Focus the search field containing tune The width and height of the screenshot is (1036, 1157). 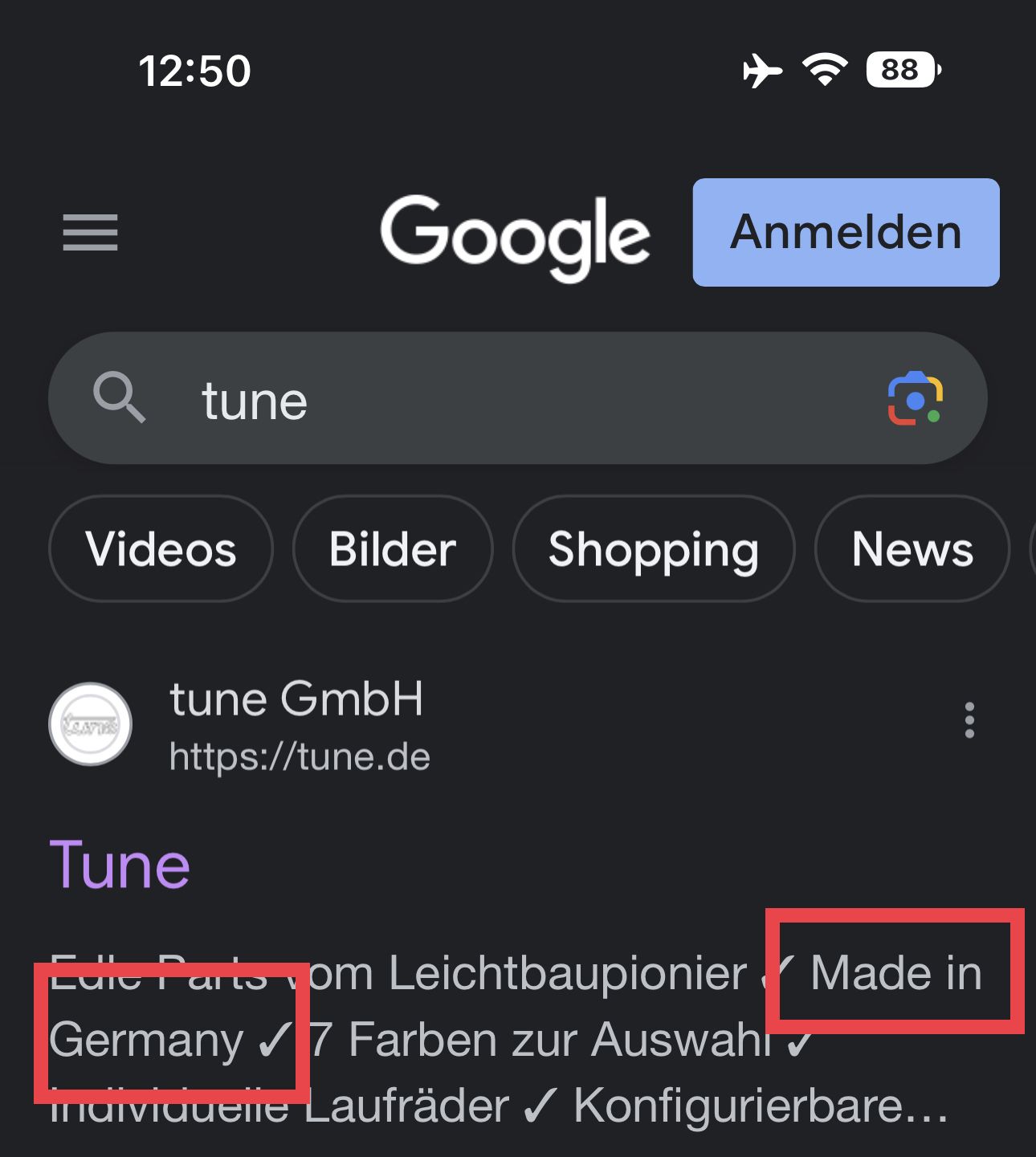(x=514, y=400)
